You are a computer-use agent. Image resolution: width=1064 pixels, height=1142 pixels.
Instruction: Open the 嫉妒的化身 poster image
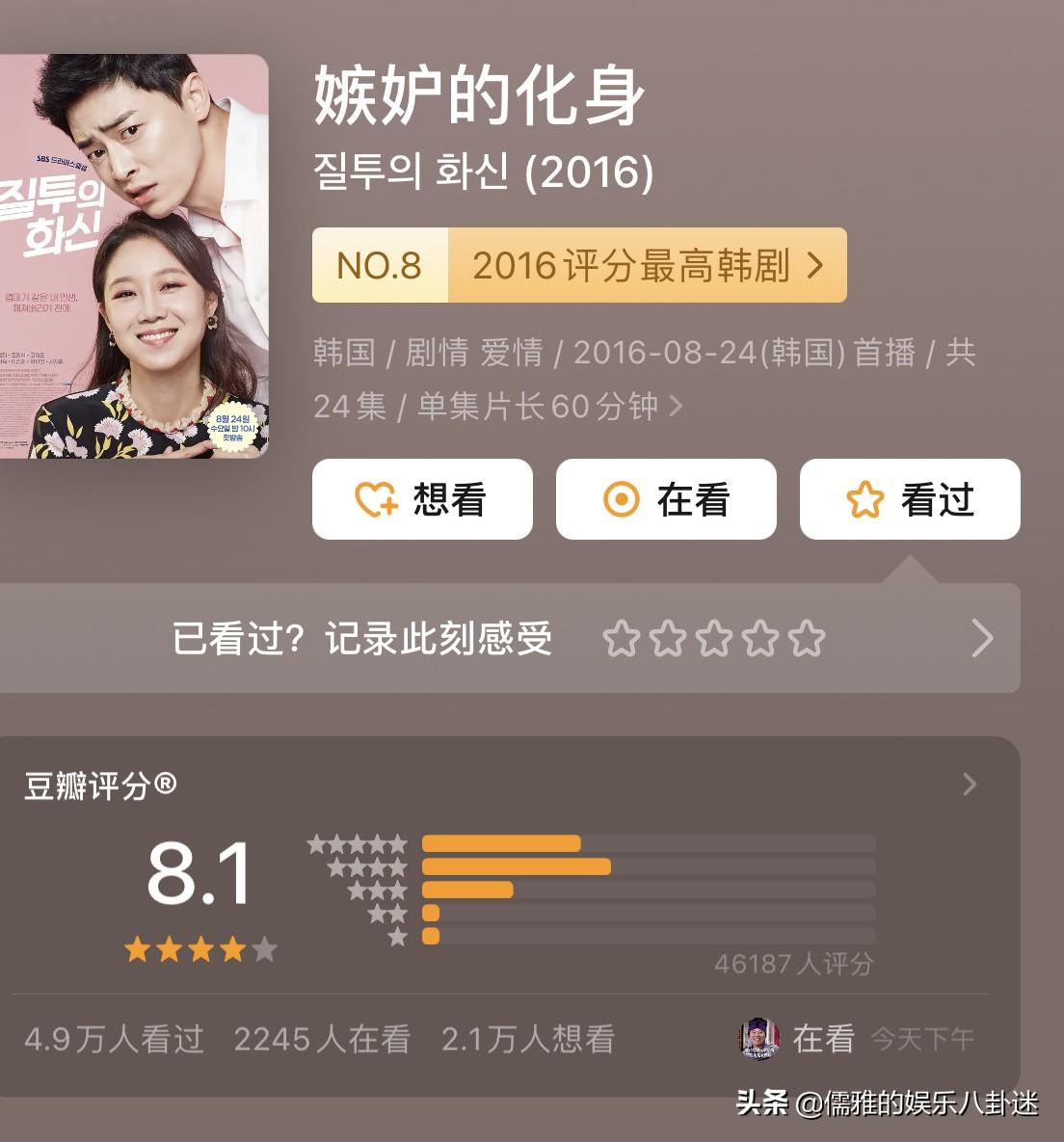[x=133, y=256]
